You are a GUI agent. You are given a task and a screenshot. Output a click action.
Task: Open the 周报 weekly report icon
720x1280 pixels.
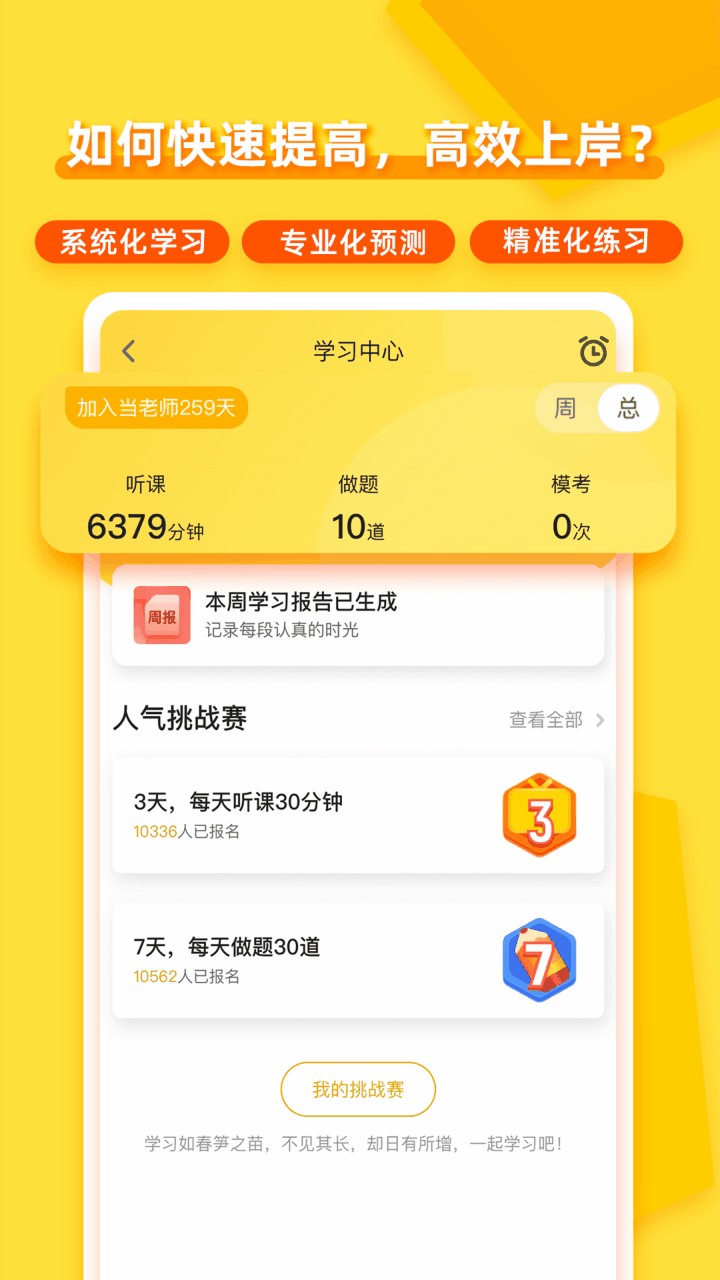(162, 617)
